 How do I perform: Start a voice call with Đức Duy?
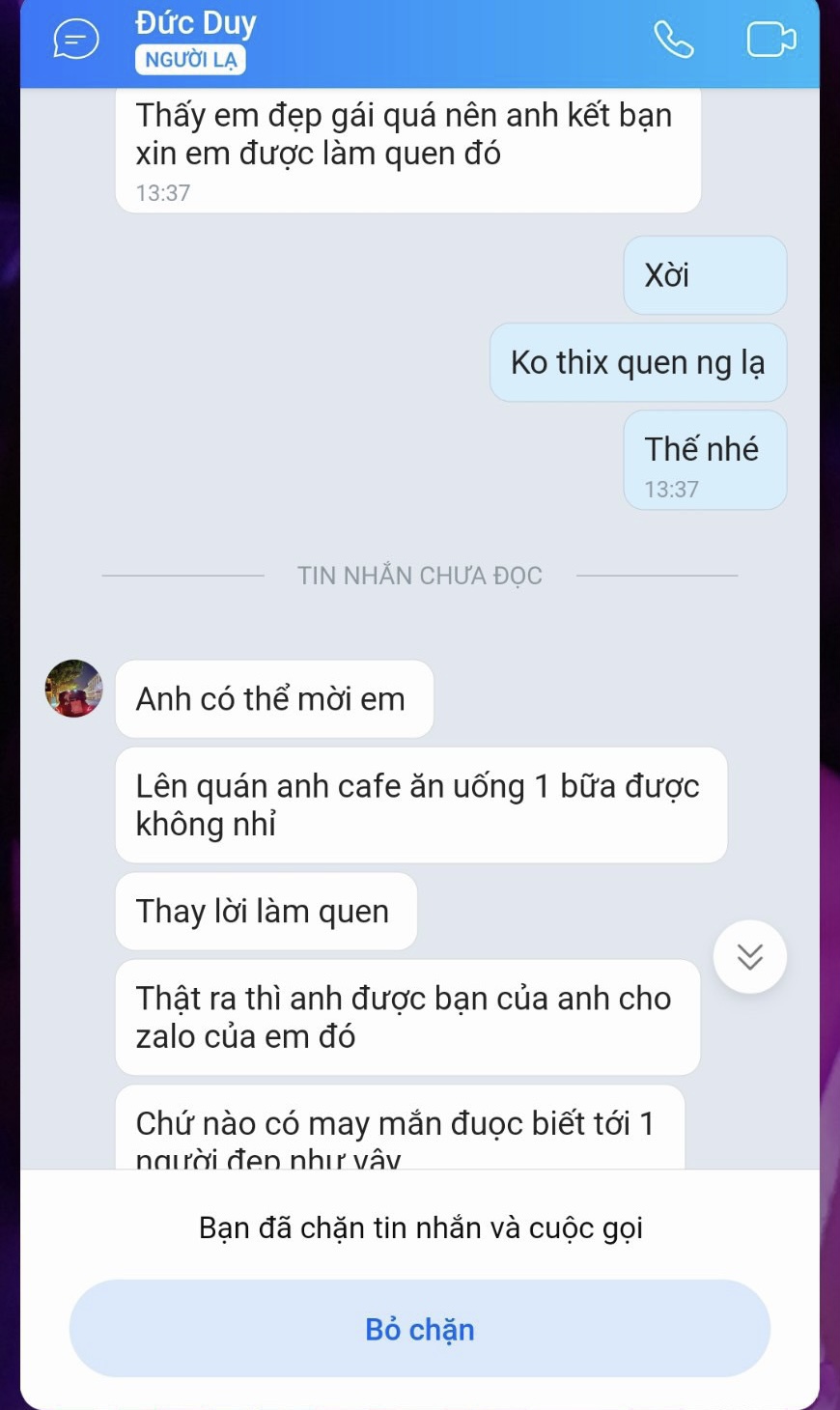click(x=673, y=40)
